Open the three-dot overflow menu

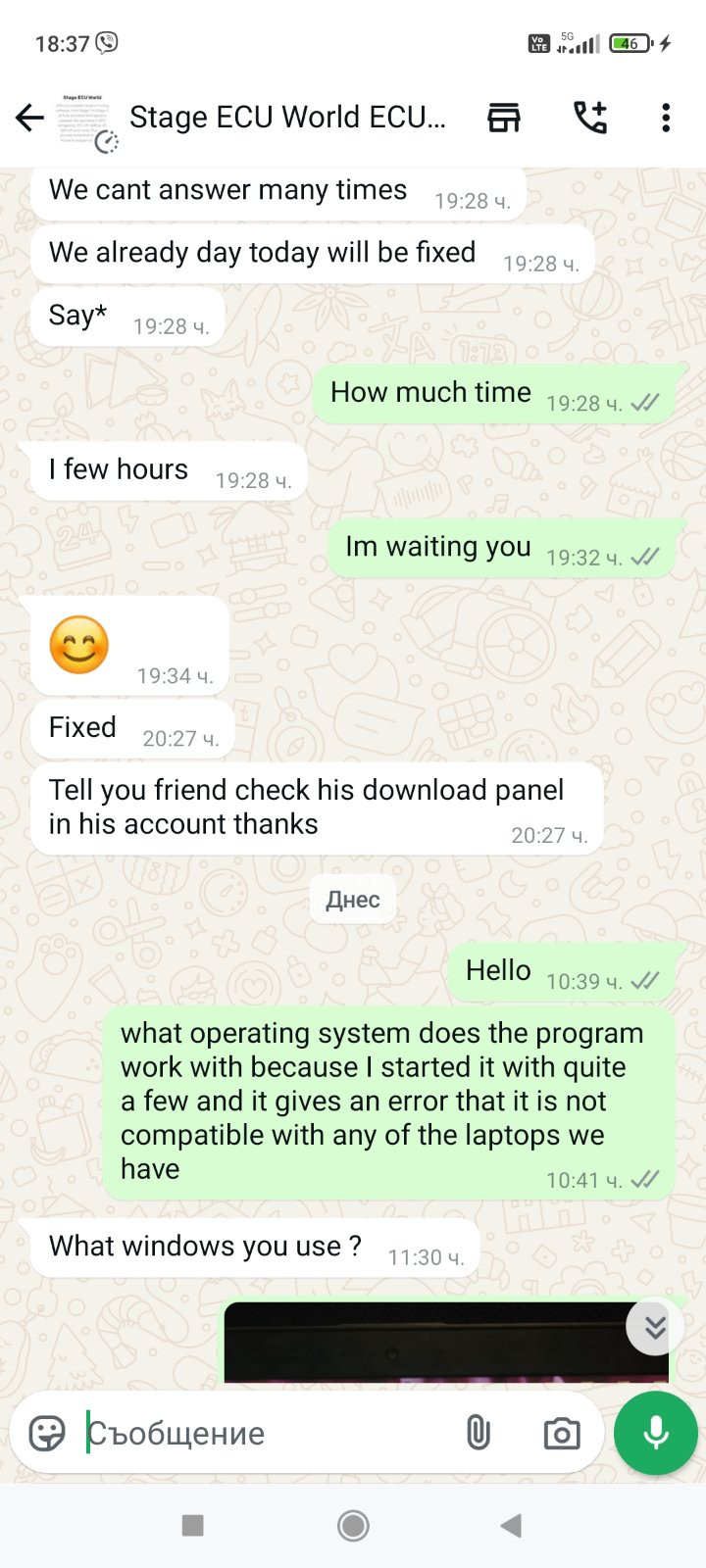tap(666, 118)
